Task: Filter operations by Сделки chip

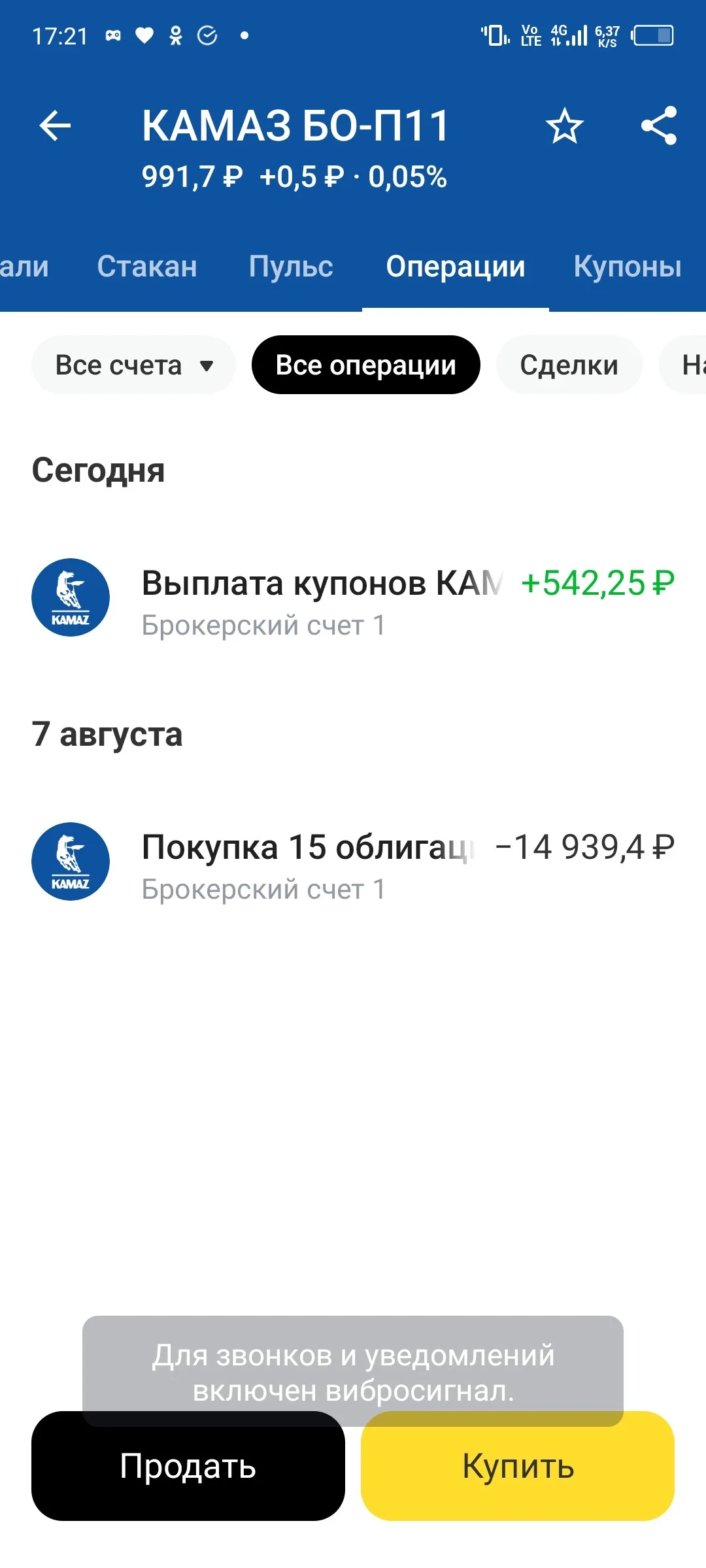Action: coord(569,365)
